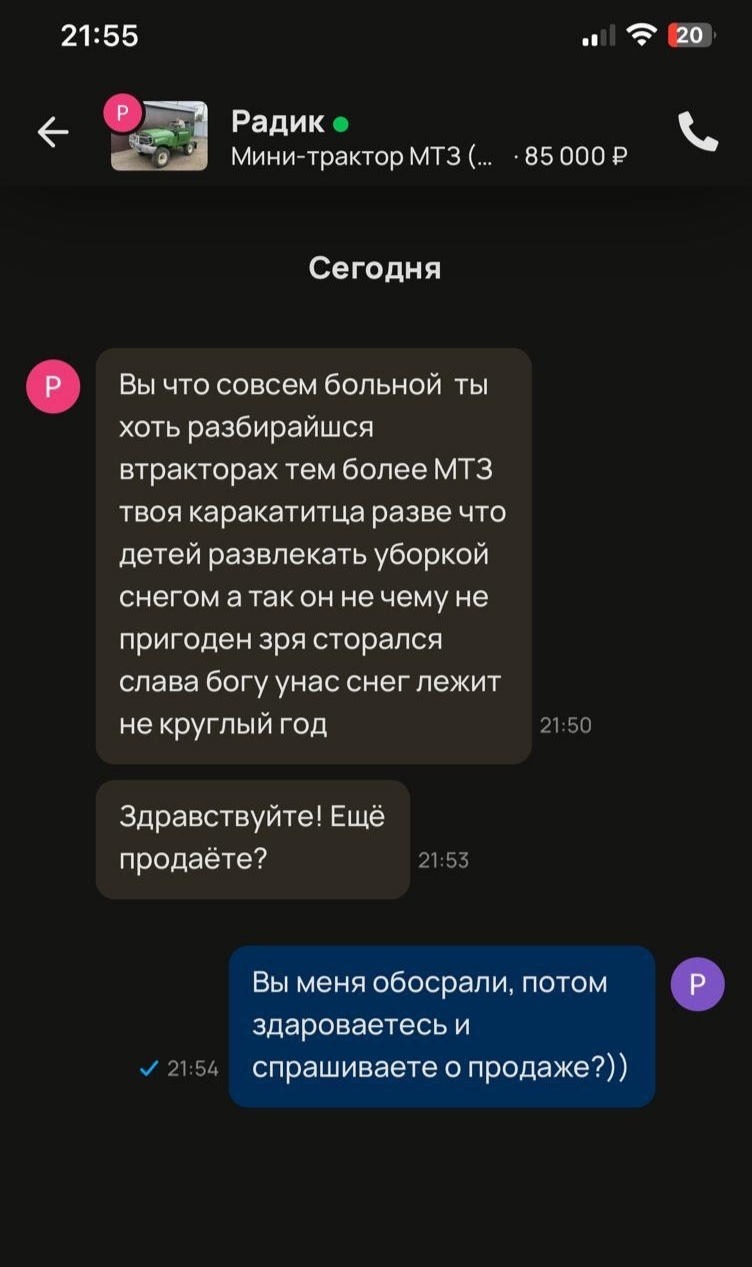Viewport: 752px width, 1267px height.
Task: Open Радик's profile from the header name
Action: click(x=278, y=122)
